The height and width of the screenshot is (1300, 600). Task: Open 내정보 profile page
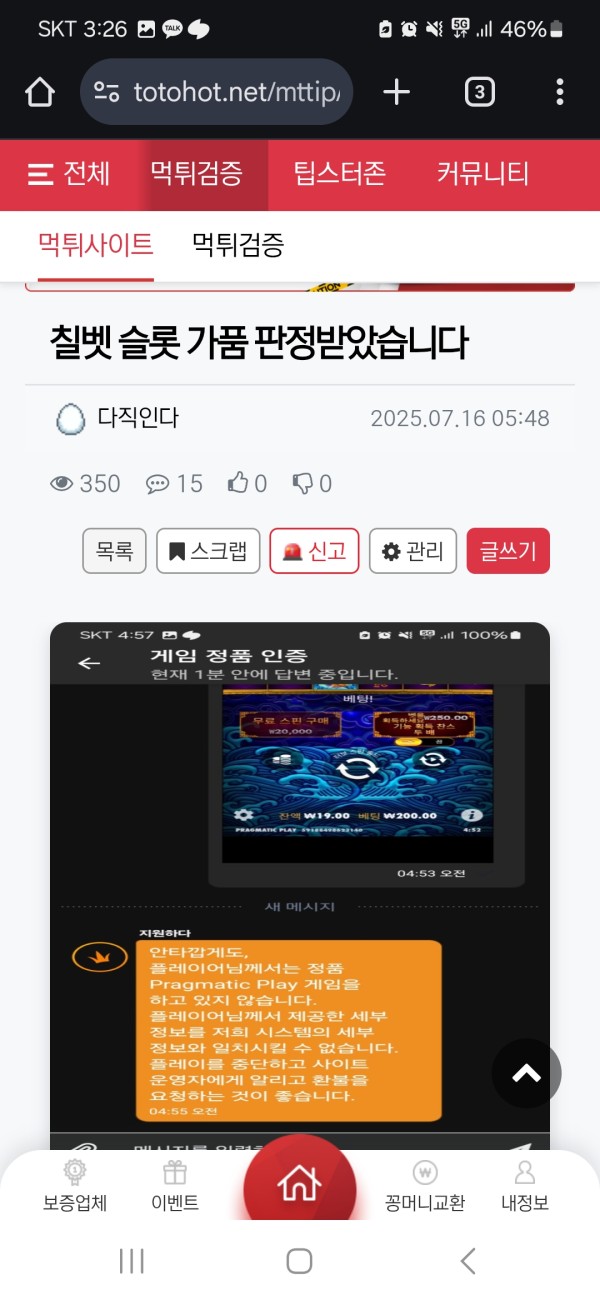[x=525, y=1187]
